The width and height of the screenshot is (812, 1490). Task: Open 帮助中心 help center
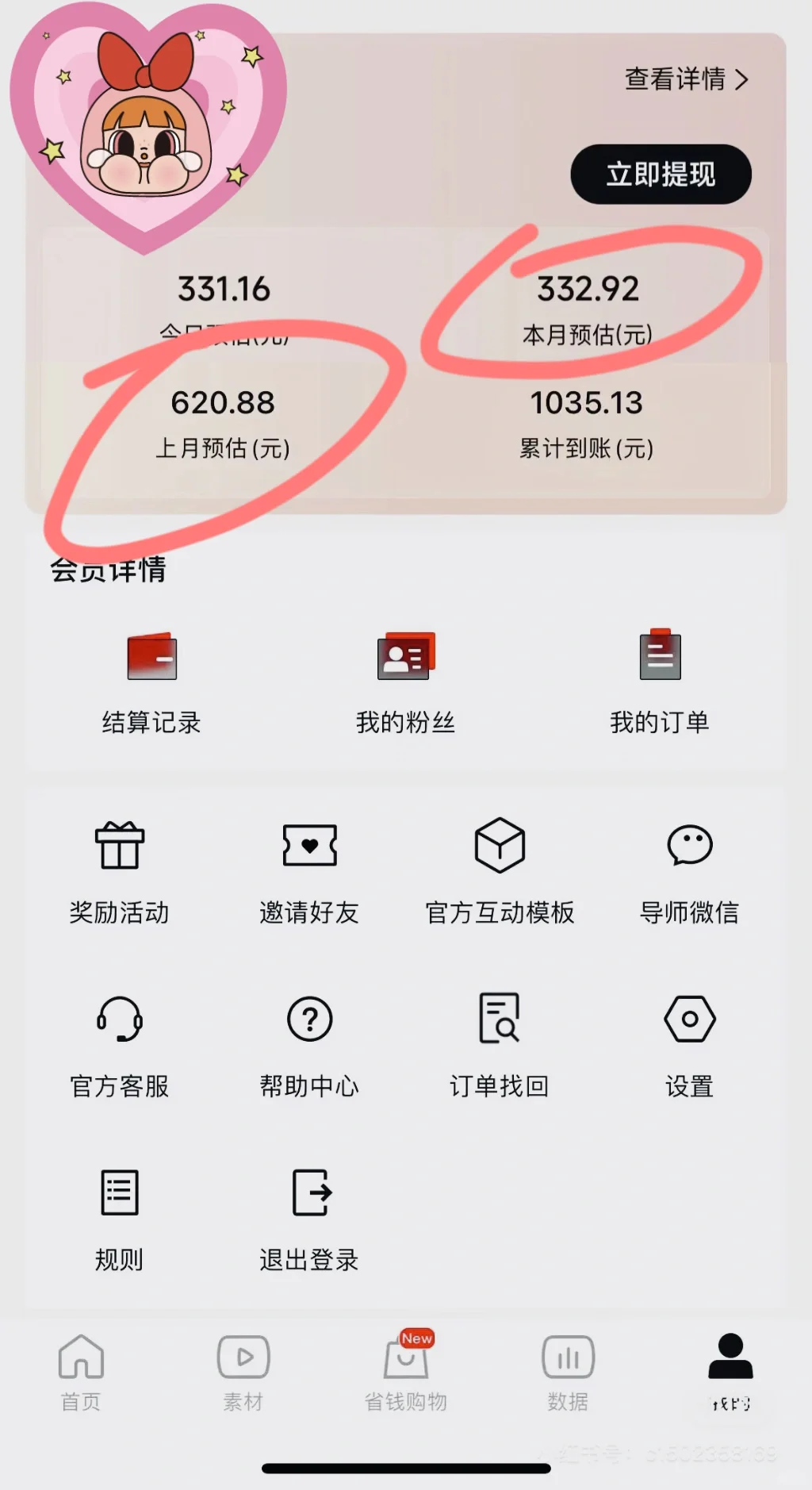pyautogui.click(x=309, y=1045)
